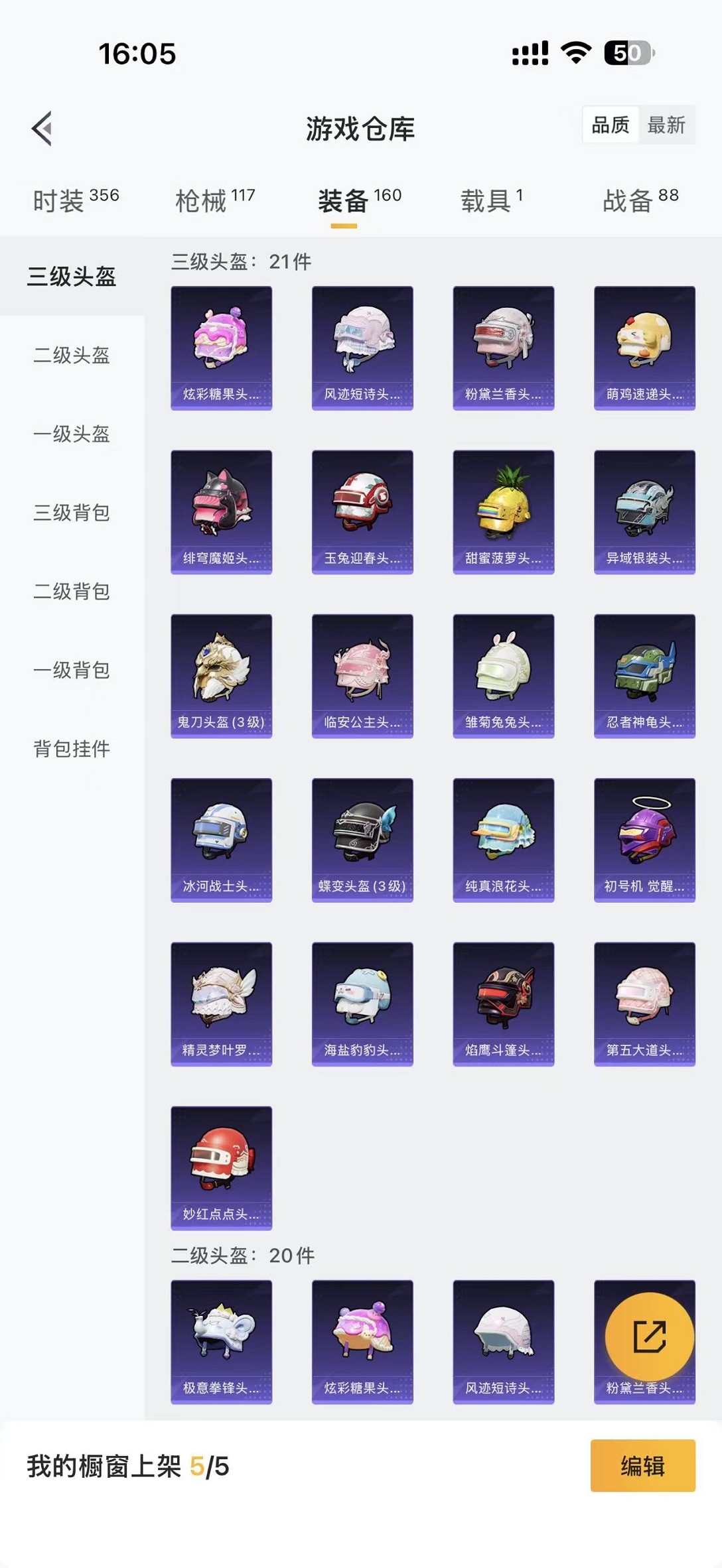Sort items by 品质
Viewport: 722px width, 1568px height.
tap(611, 125)
